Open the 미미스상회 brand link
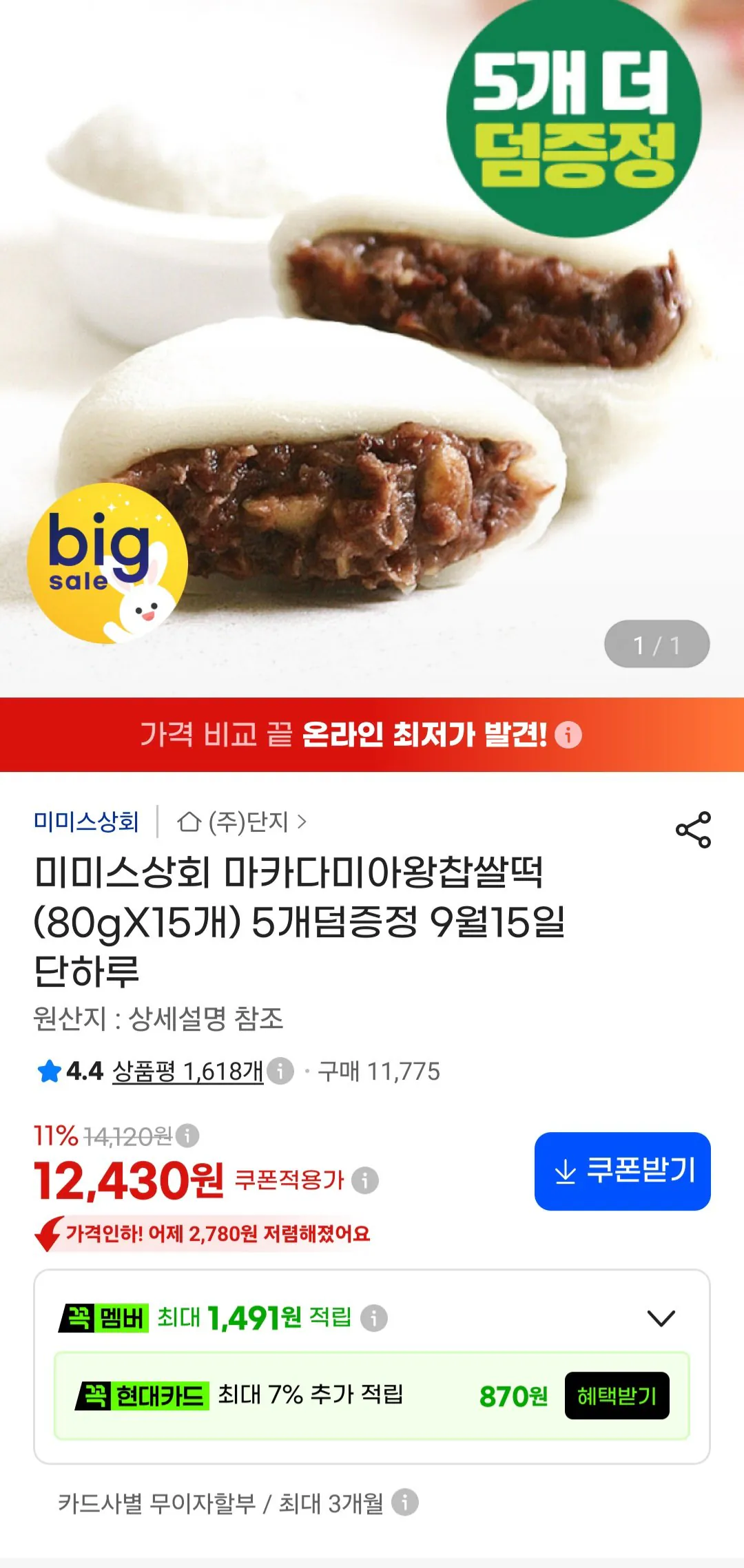Image resolution: width=744 pixels, height=1568 pixels. coord(87,822)
